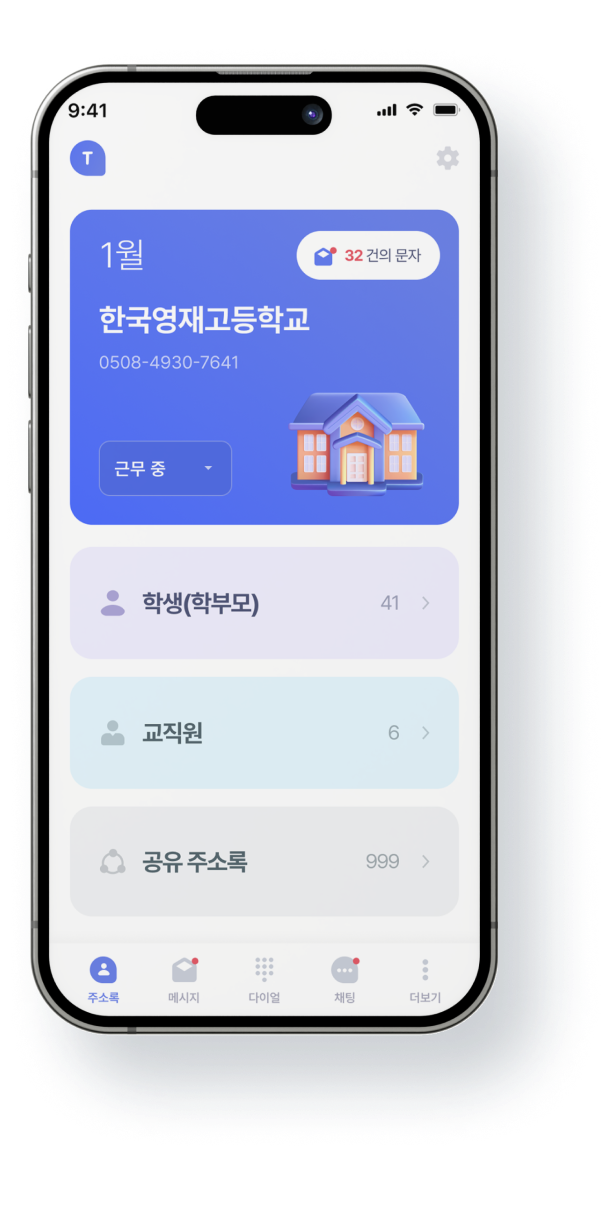Open the 공유 주소록 list
607x1223 pixels.
264,862
